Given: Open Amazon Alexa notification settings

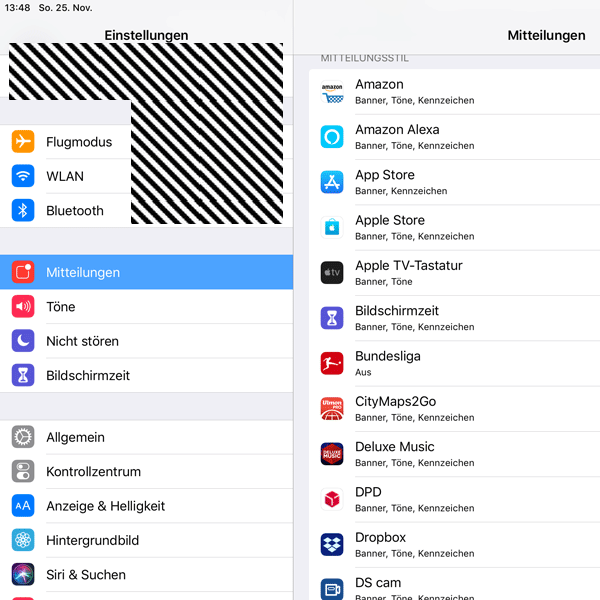Looking at the screenshot, I should [450, 137].
